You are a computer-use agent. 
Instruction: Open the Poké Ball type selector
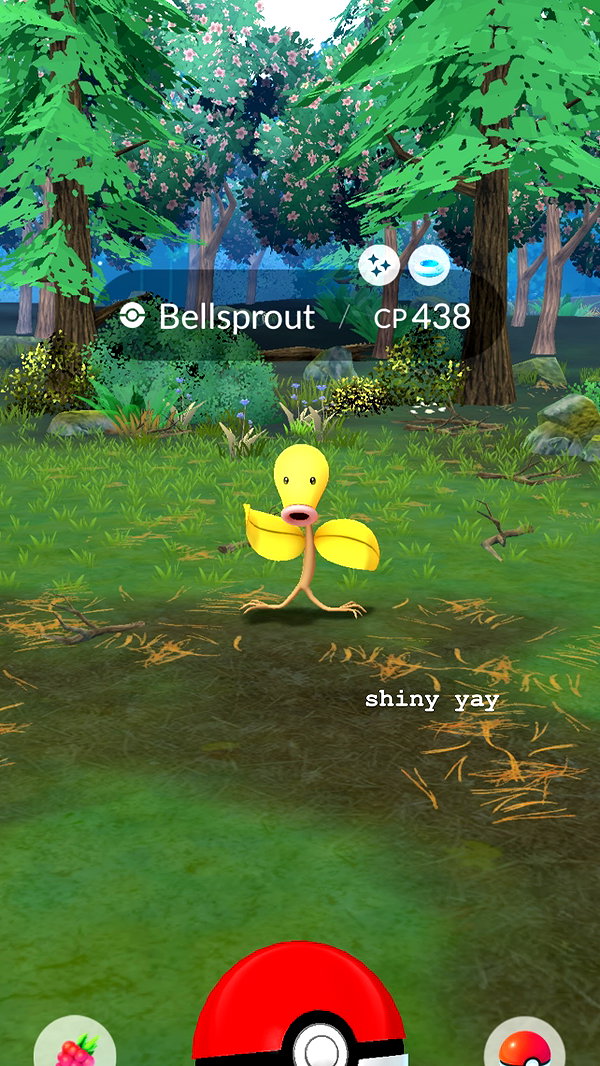click(x=525, y=1042)
